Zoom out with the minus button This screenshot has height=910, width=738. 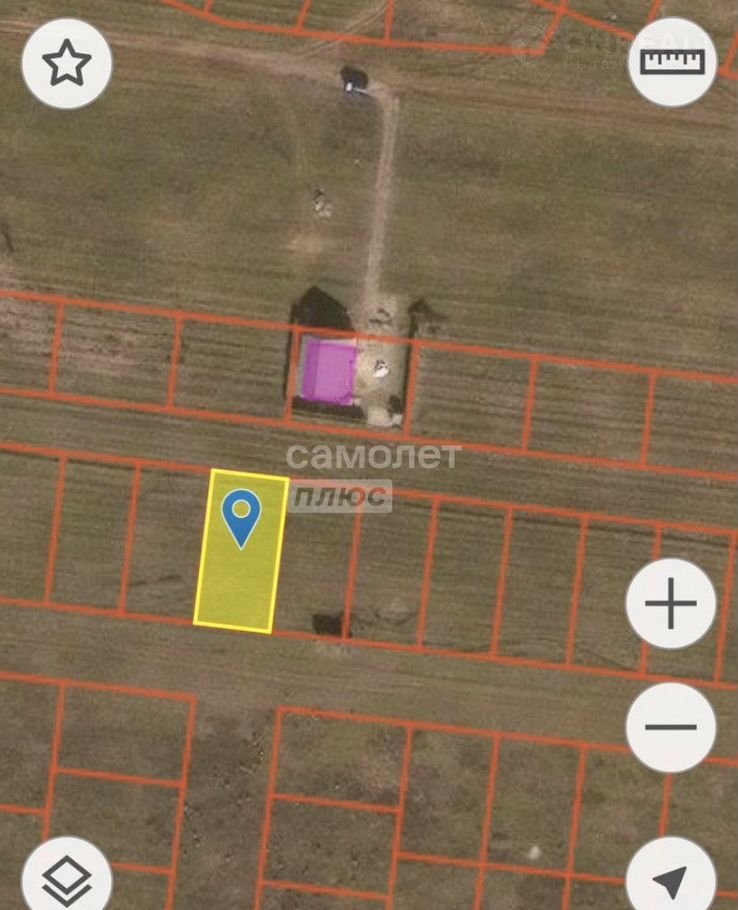(671, 728)
